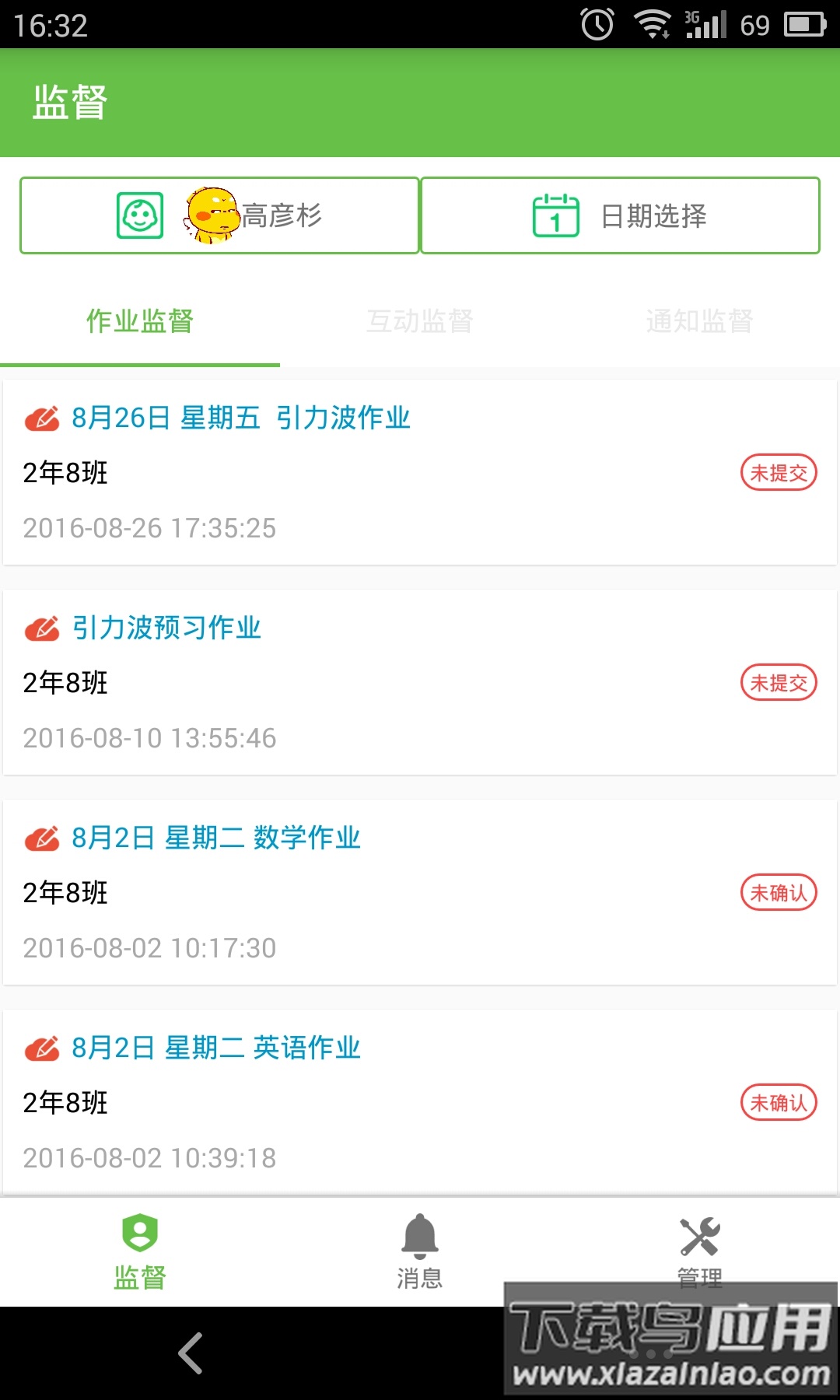Open the student selector 高彦杉
This screenshot has height=1400, width=840.
[219, 215]
